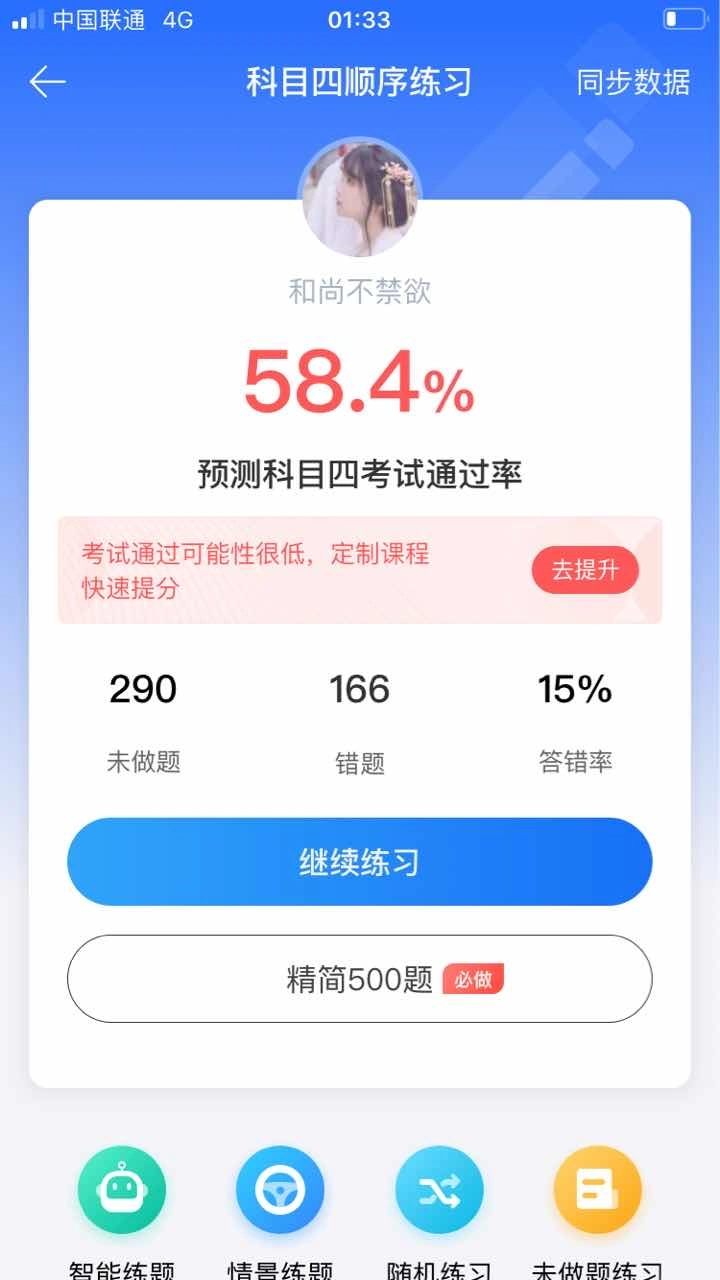Open 智能练题 smart practice
The height and width of the screenshot is (1280, 720).
click(122, 1191)
